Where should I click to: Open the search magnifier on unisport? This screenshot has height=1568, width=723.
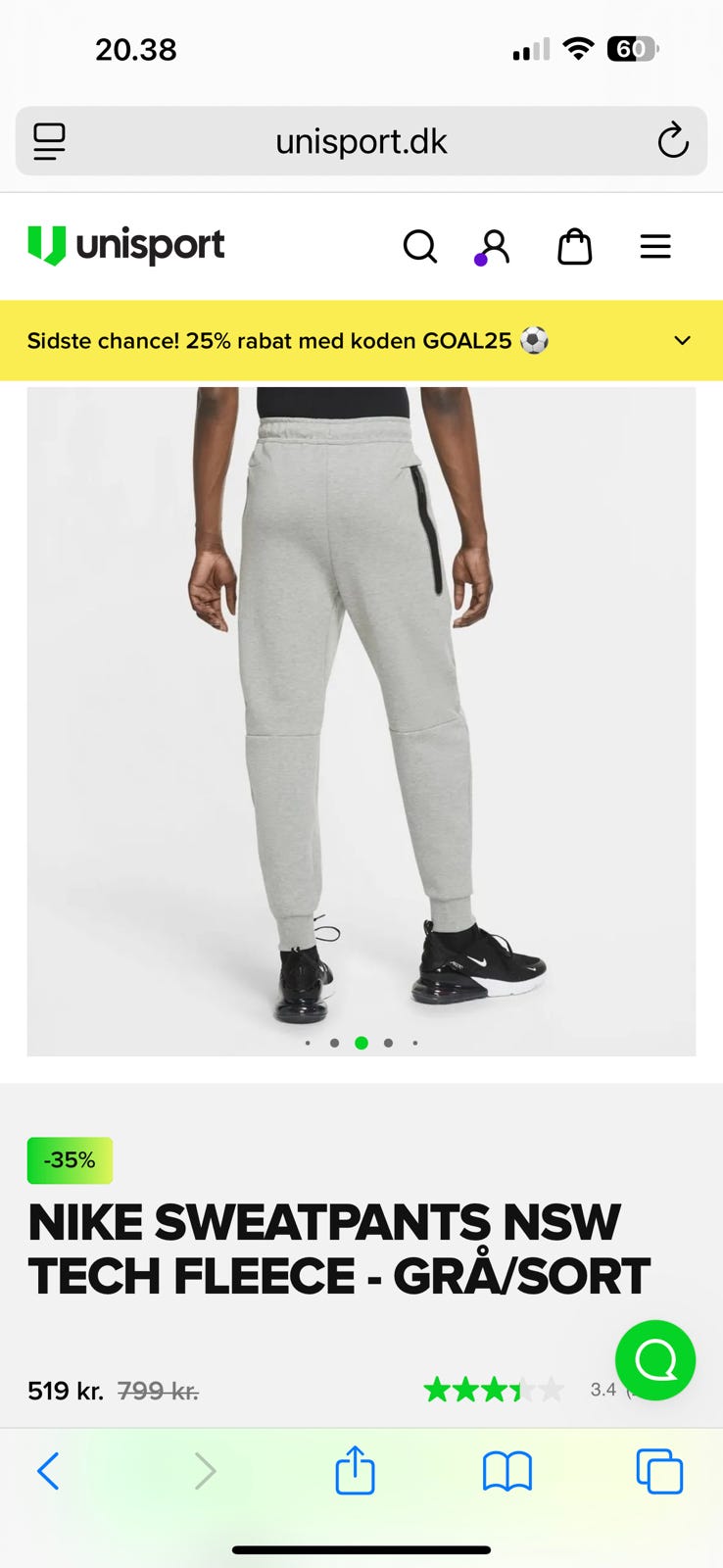pyautogui.click(x=419, y=247)
